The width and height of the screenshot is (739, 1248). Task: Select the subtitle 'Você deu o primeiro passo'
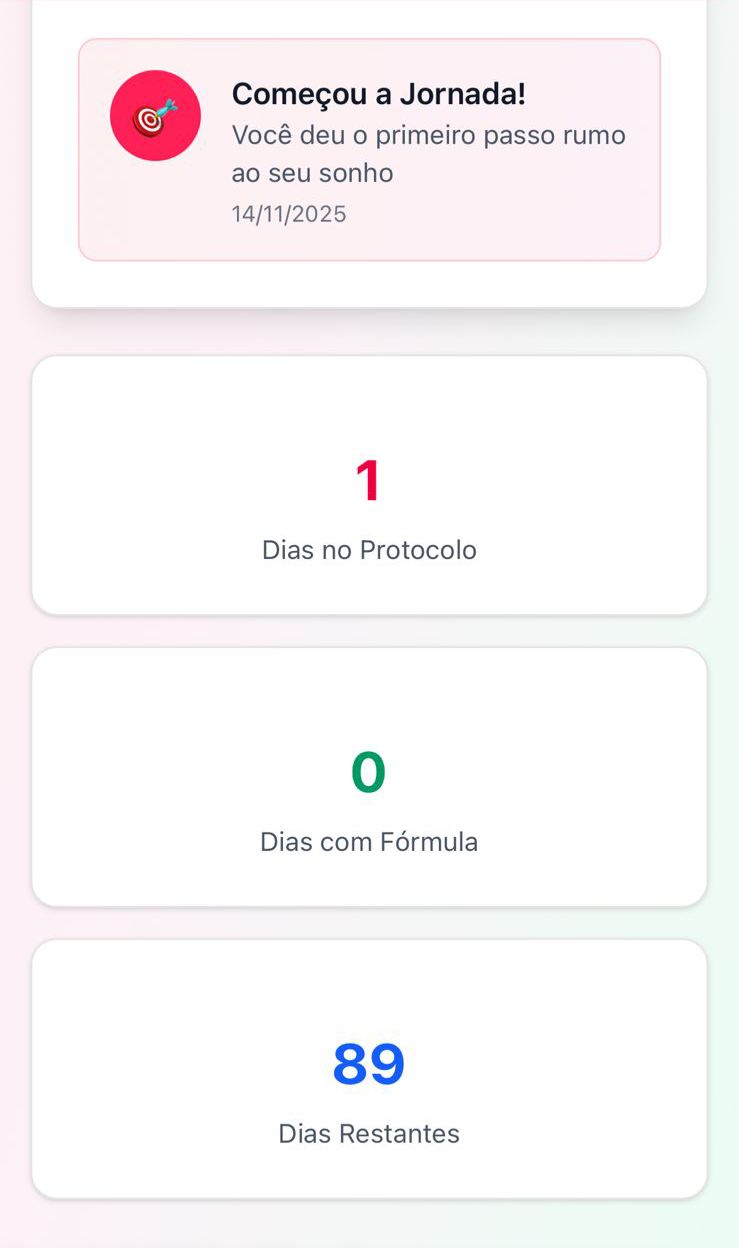point(429,135)
